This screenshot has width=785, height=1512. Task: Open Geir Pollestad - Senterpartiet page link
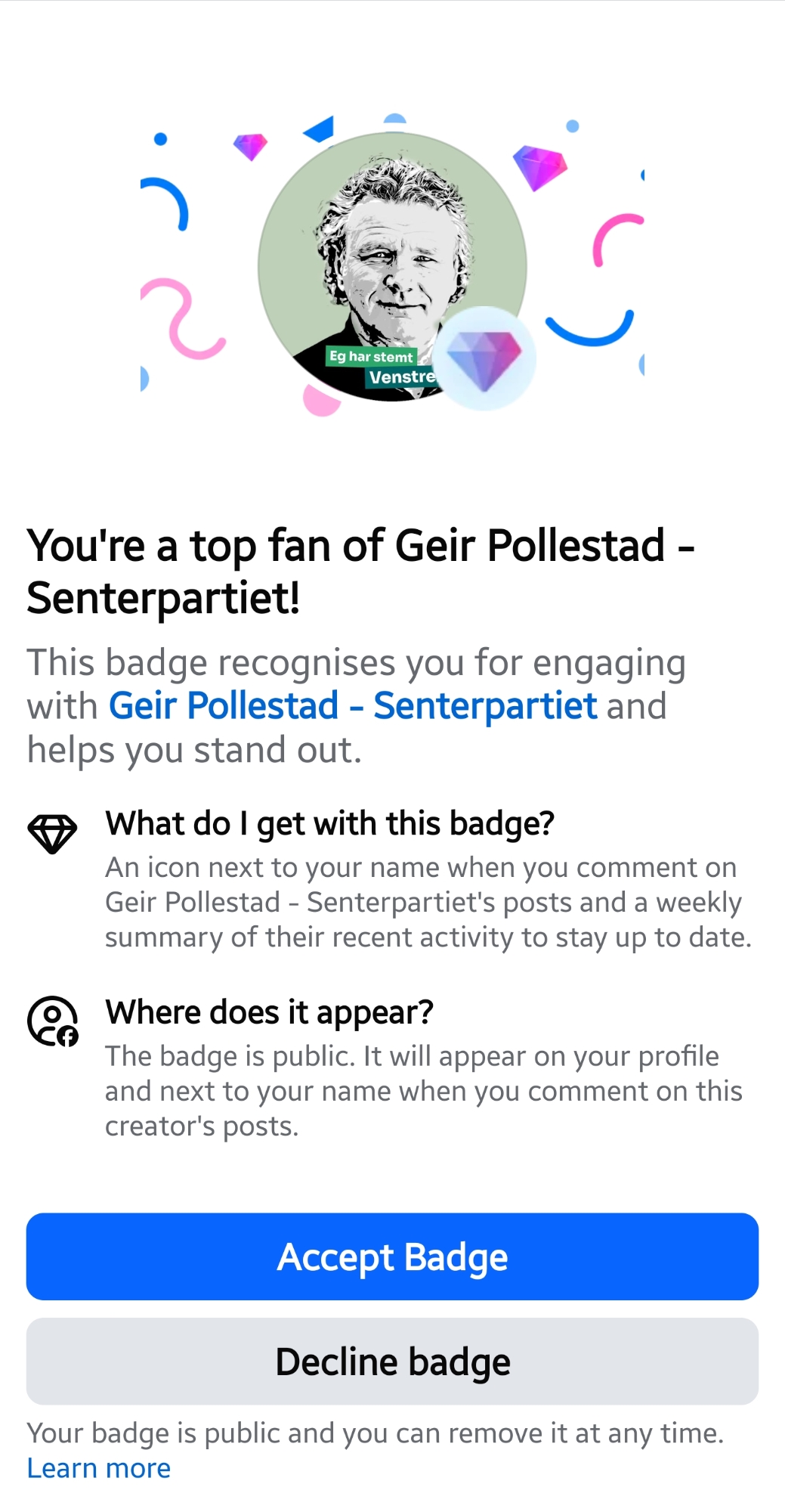click(353, 706)
